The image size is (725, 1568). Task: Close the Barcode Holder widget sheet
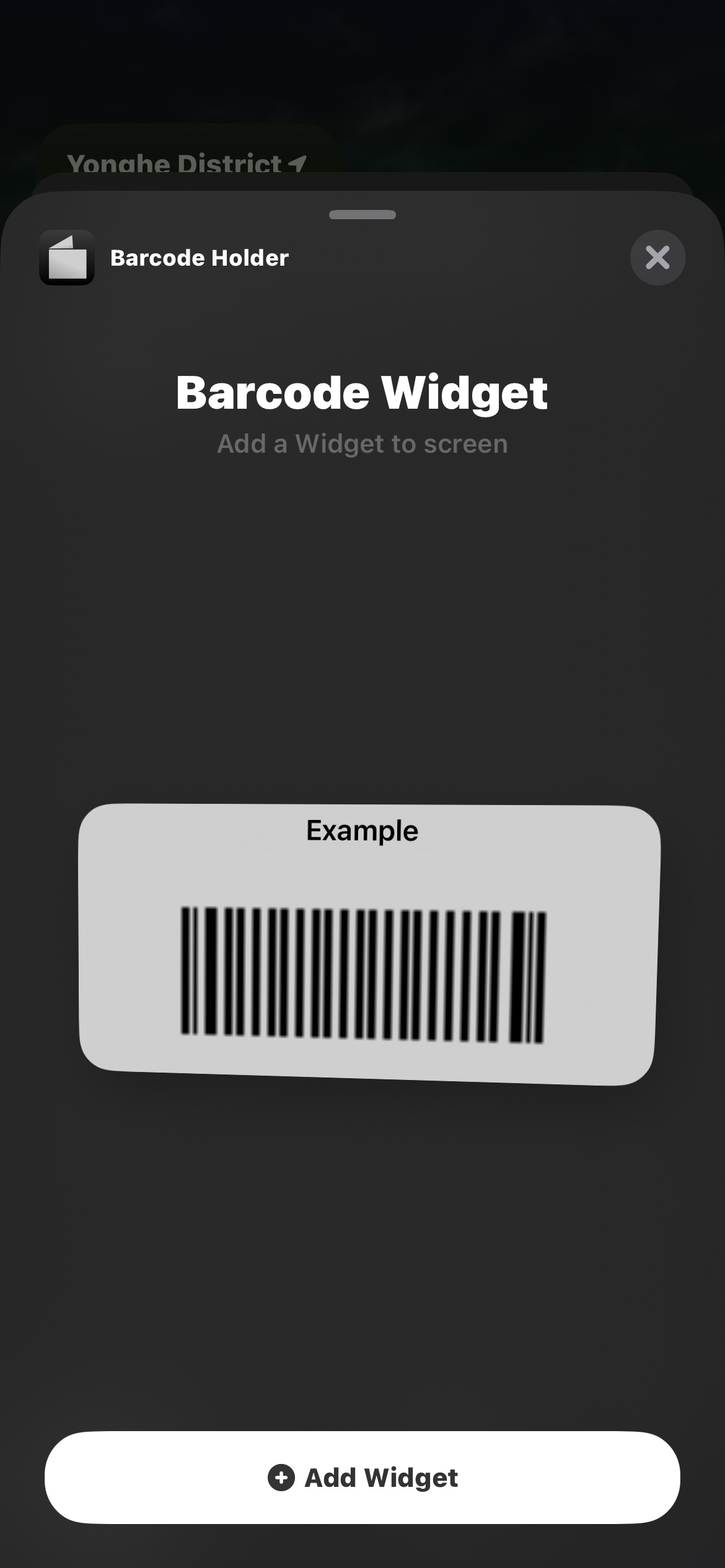point(657,258)
